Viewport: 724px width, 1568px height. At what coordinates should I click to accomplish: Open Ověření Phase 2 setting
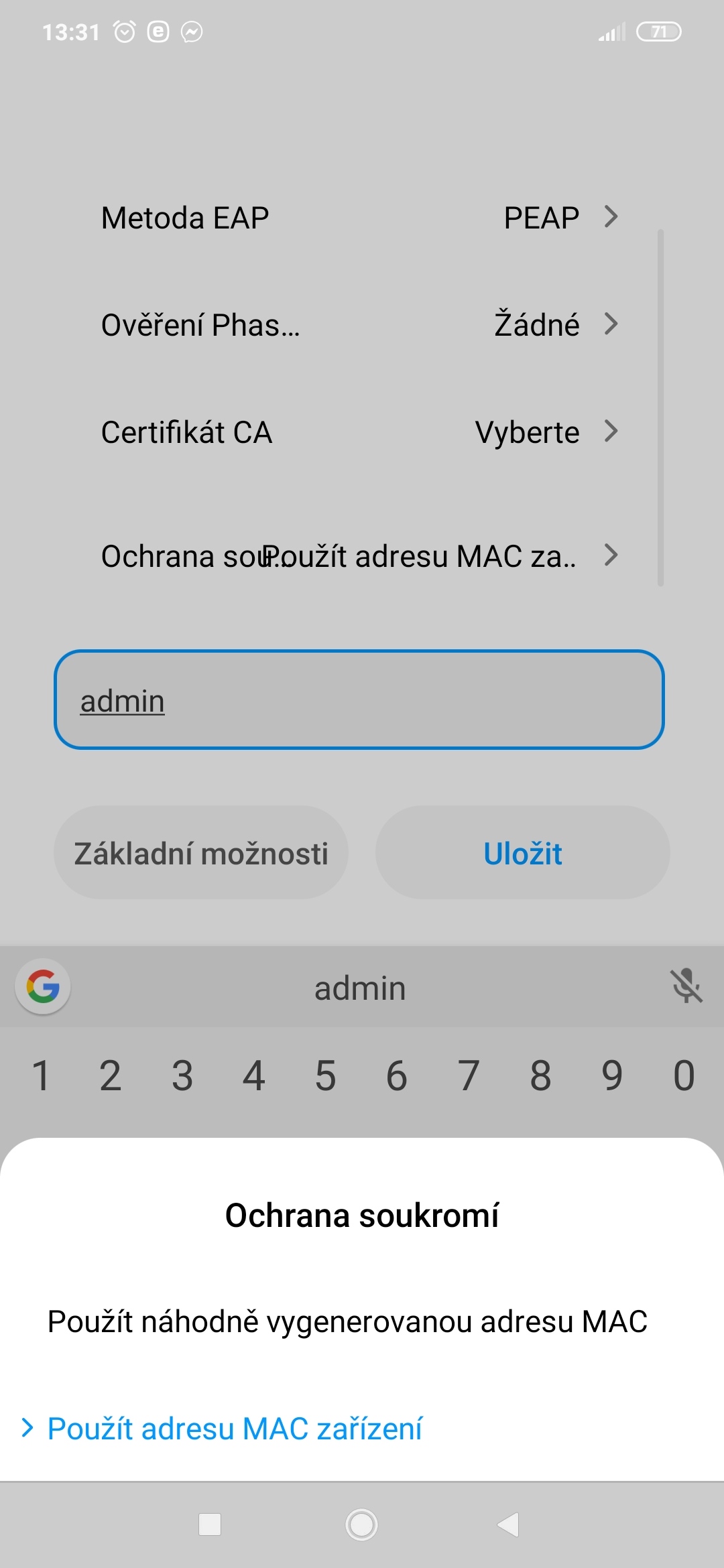coord(359,325)
